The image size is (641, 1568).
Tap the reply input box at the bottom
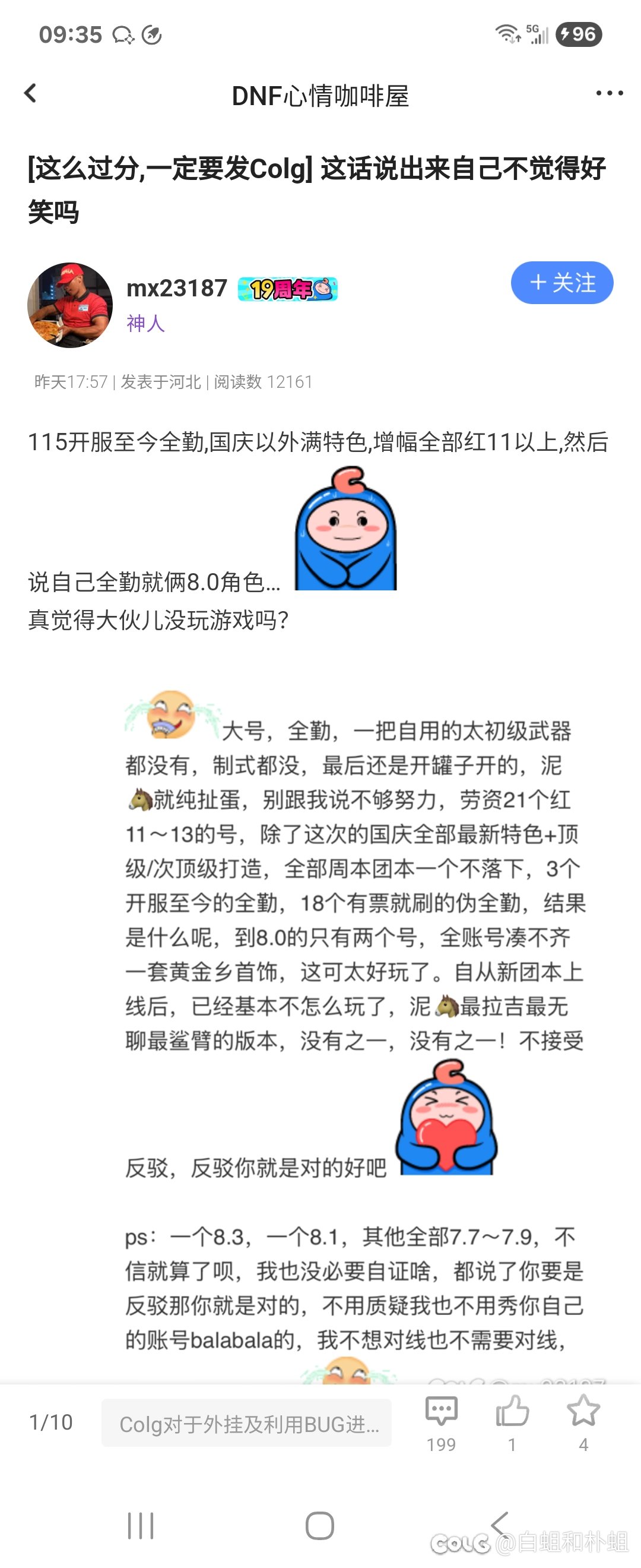click(246, 1423)
